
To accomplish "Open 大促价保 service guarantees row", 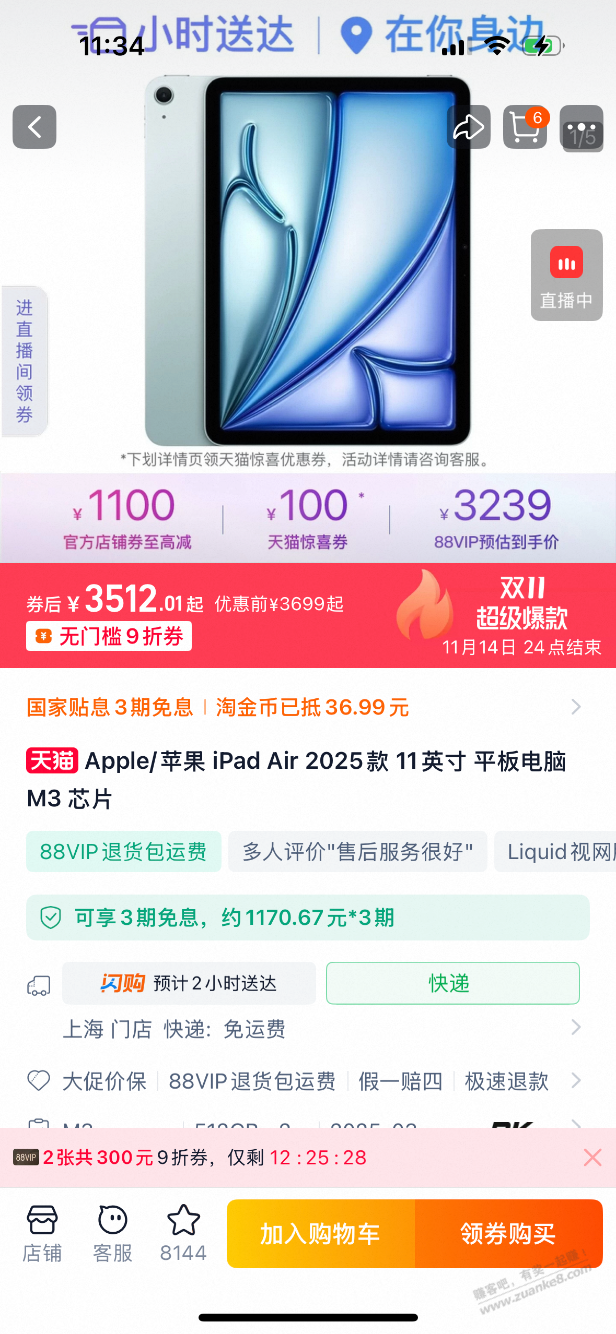I will [300, 1081].
